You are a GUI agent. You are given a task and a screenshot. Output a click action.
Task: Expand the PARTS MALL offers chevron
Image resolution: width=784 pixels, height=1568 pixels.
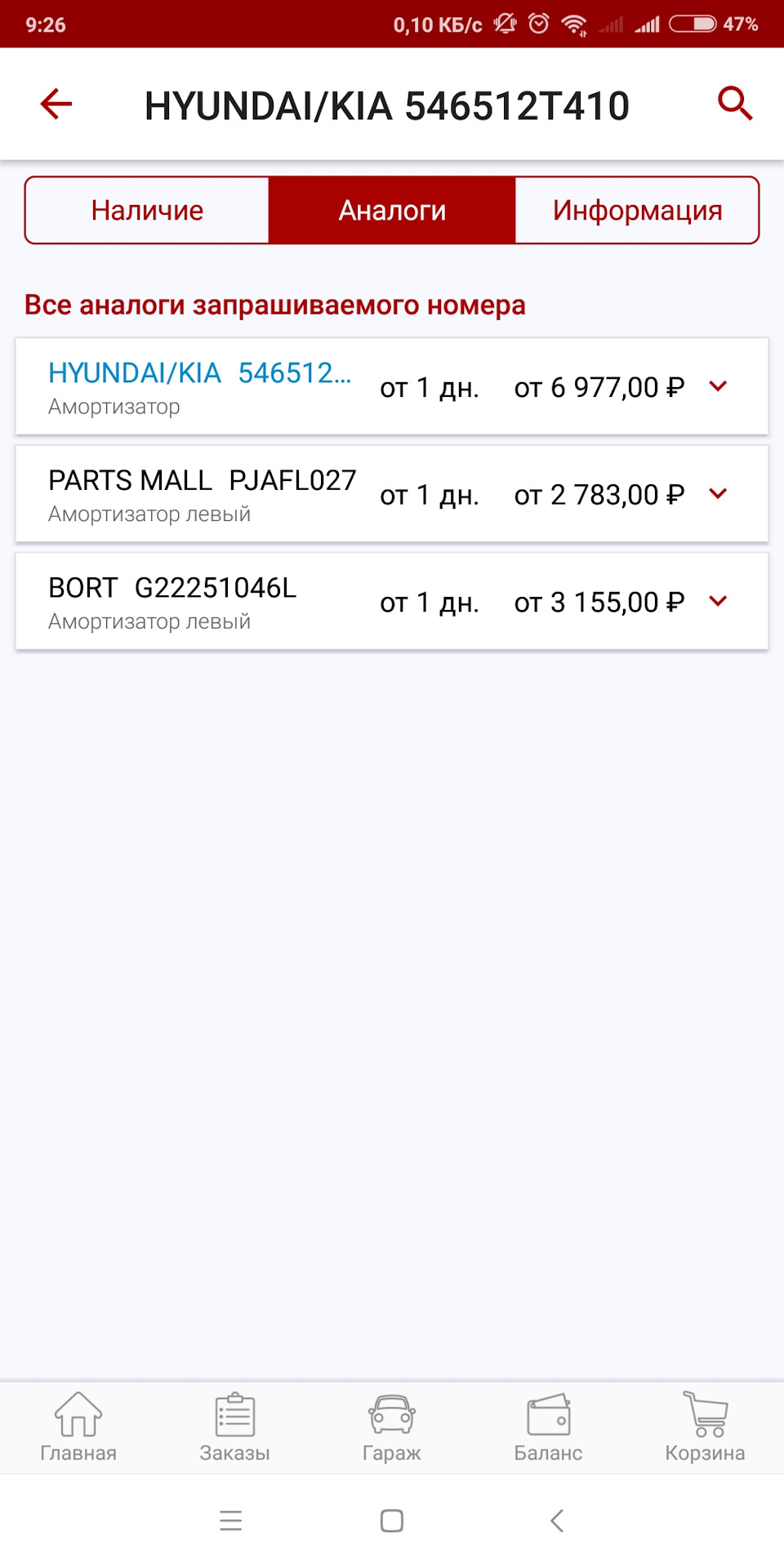pyautogui.click(x=718, y=493)
